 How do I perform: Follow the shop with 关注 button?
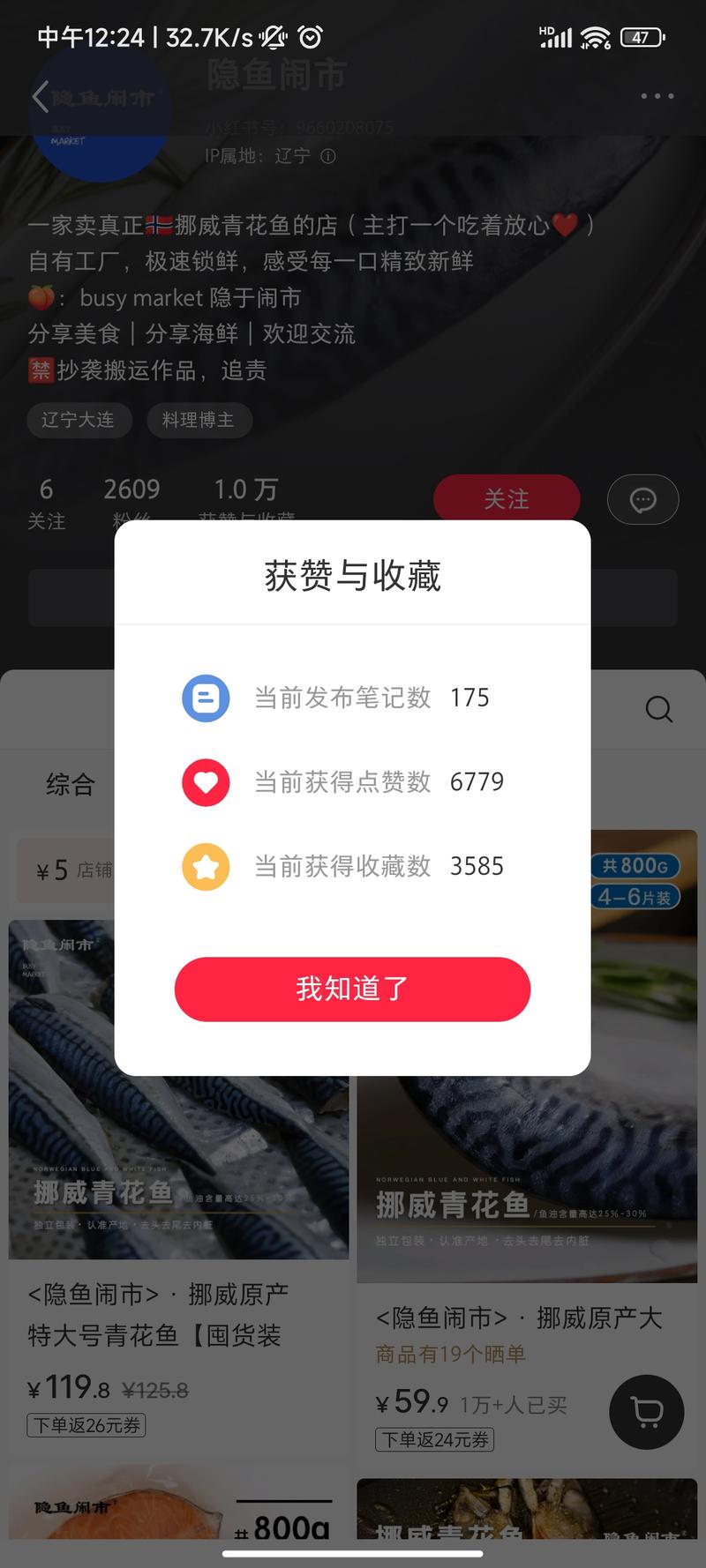[506, 499]
